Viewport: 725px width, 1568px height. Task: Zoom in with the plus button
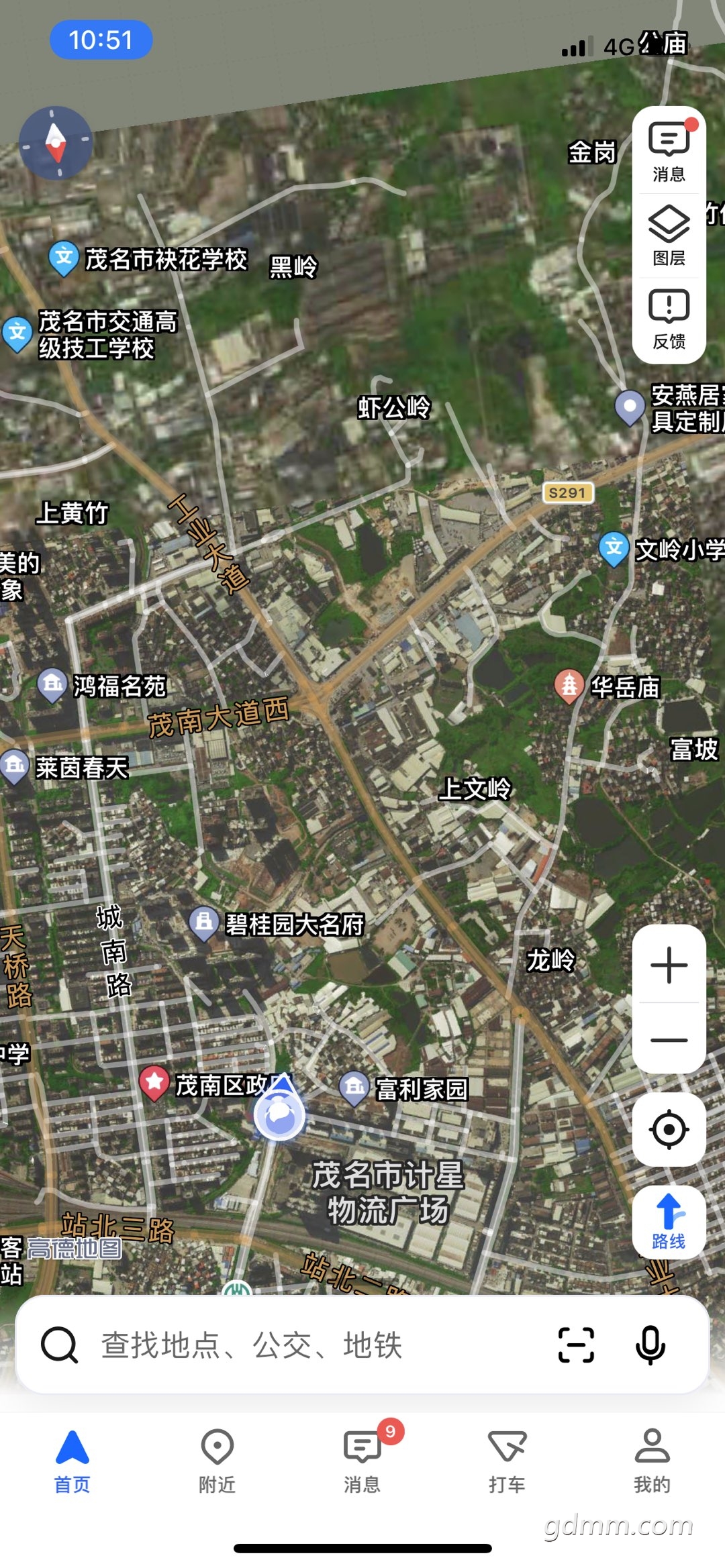(x=669, y=965)
